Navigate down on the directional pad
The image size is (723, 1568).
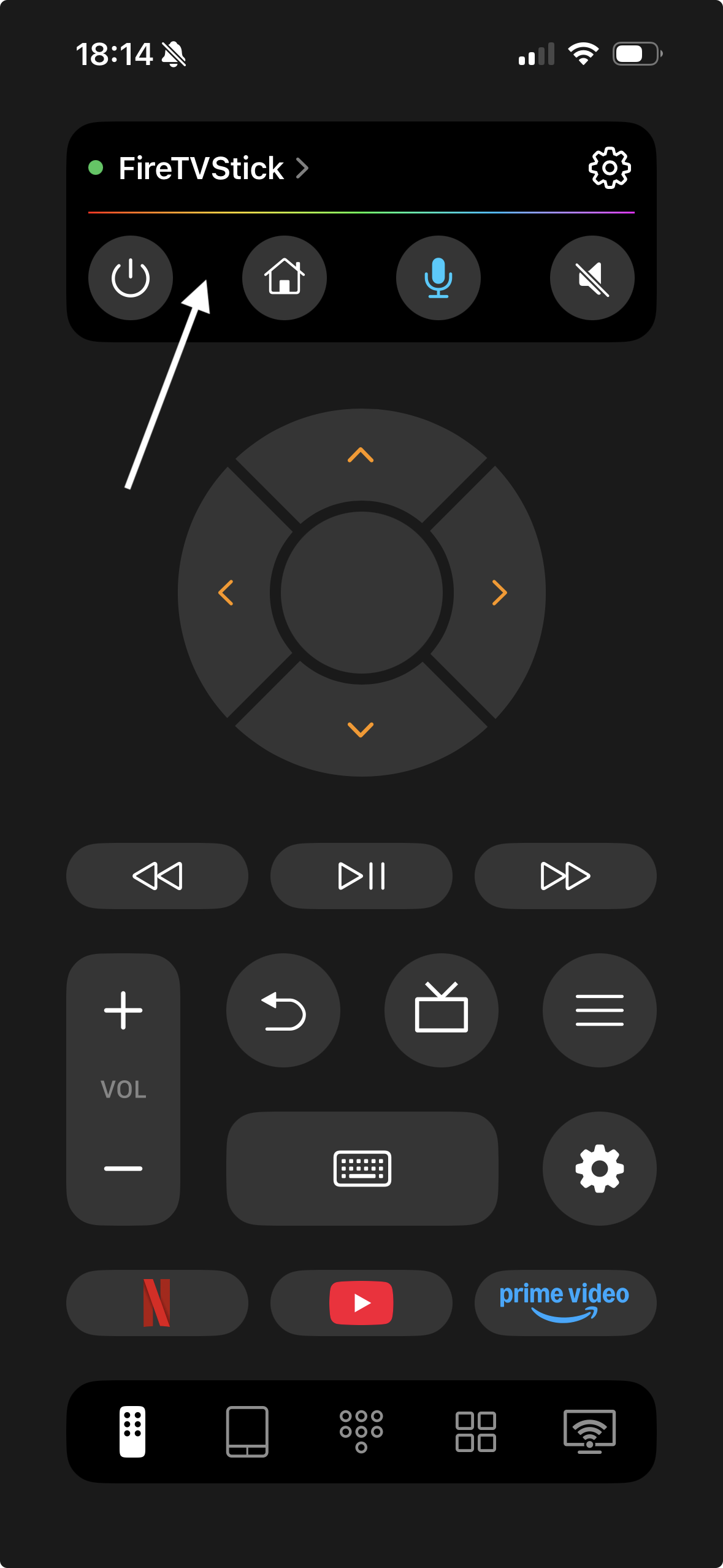click(361, 729)
